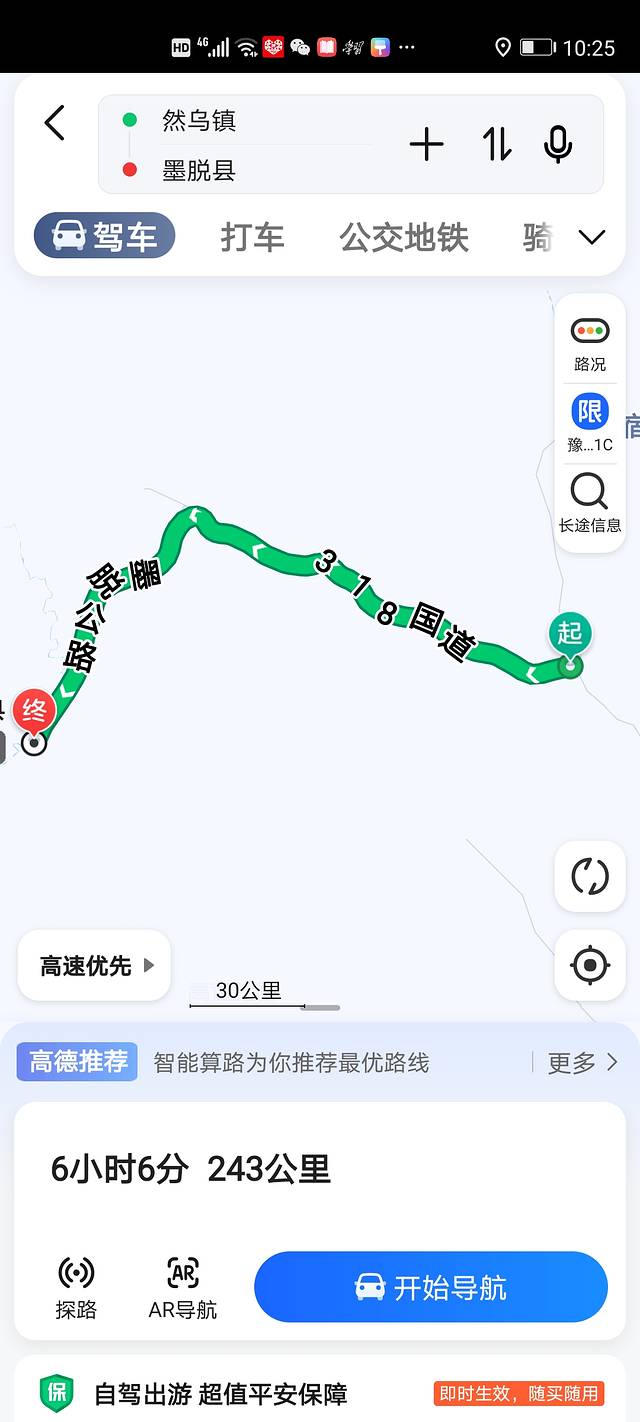640x1422 pixels.
Task: Add a waypoint with the plus icon
Action: pyautogui.click(x=427, y=145)
